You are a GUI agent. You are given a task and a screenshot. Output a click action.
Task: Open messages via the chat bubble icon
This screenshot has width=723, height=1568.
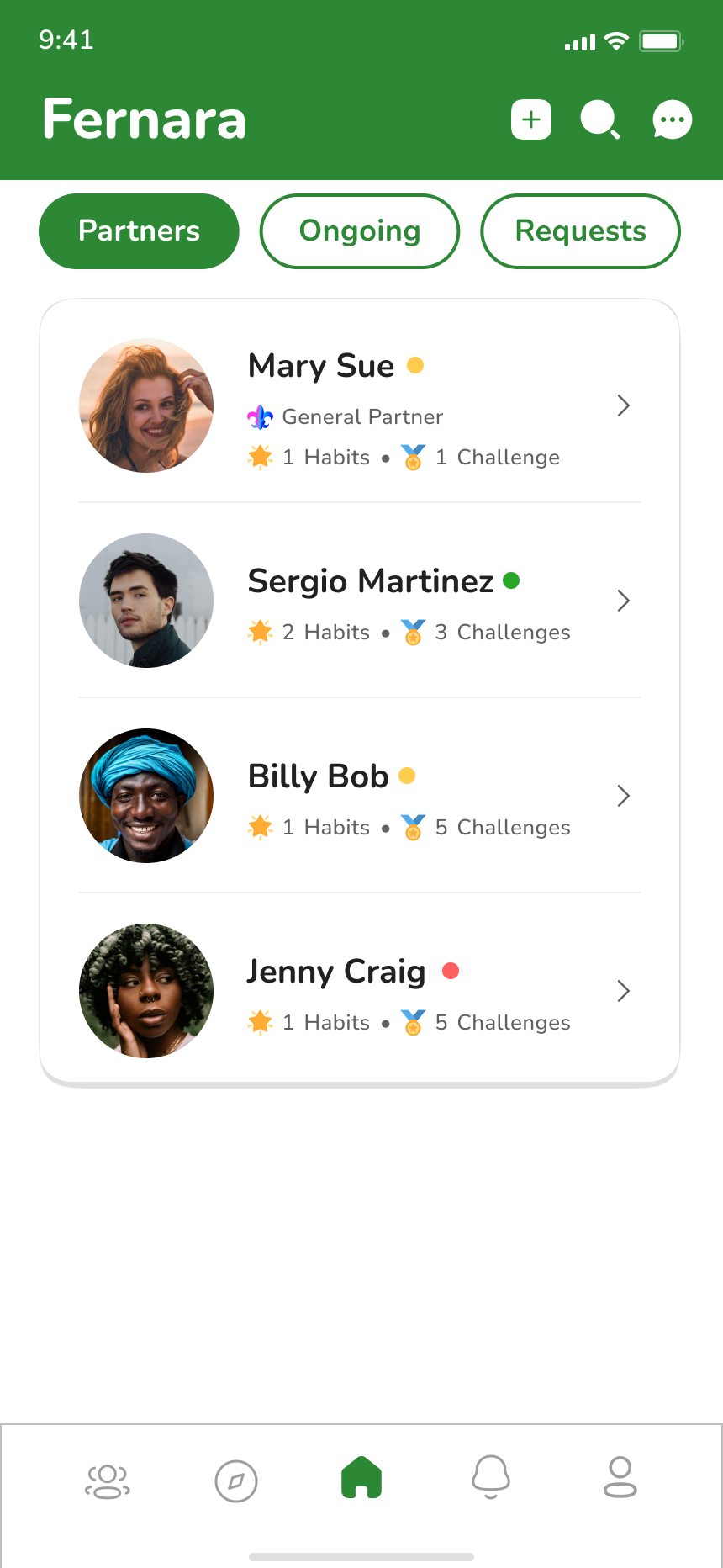click(x=673, y=119)
